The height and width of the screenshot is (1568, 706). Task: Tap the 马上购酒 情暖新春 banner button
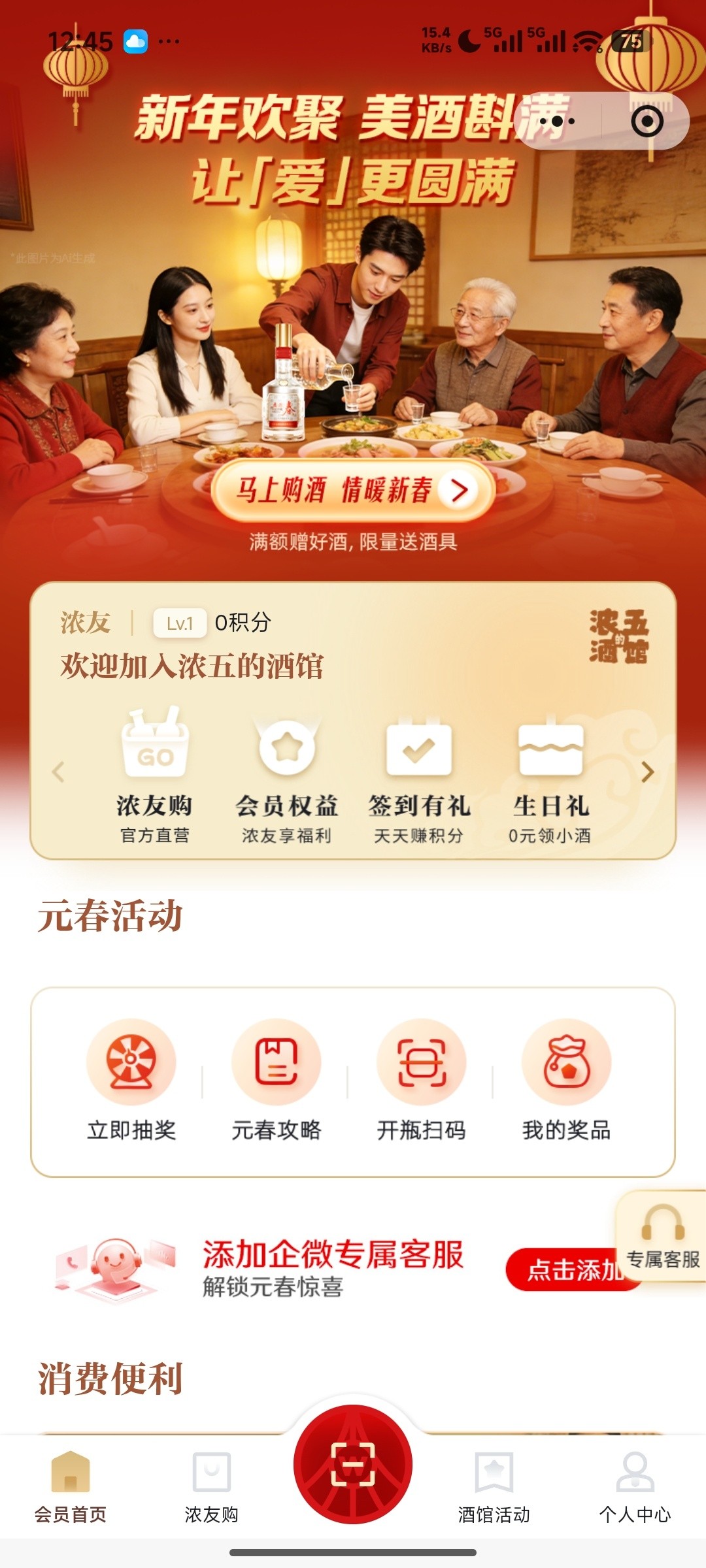click(353, 490)
